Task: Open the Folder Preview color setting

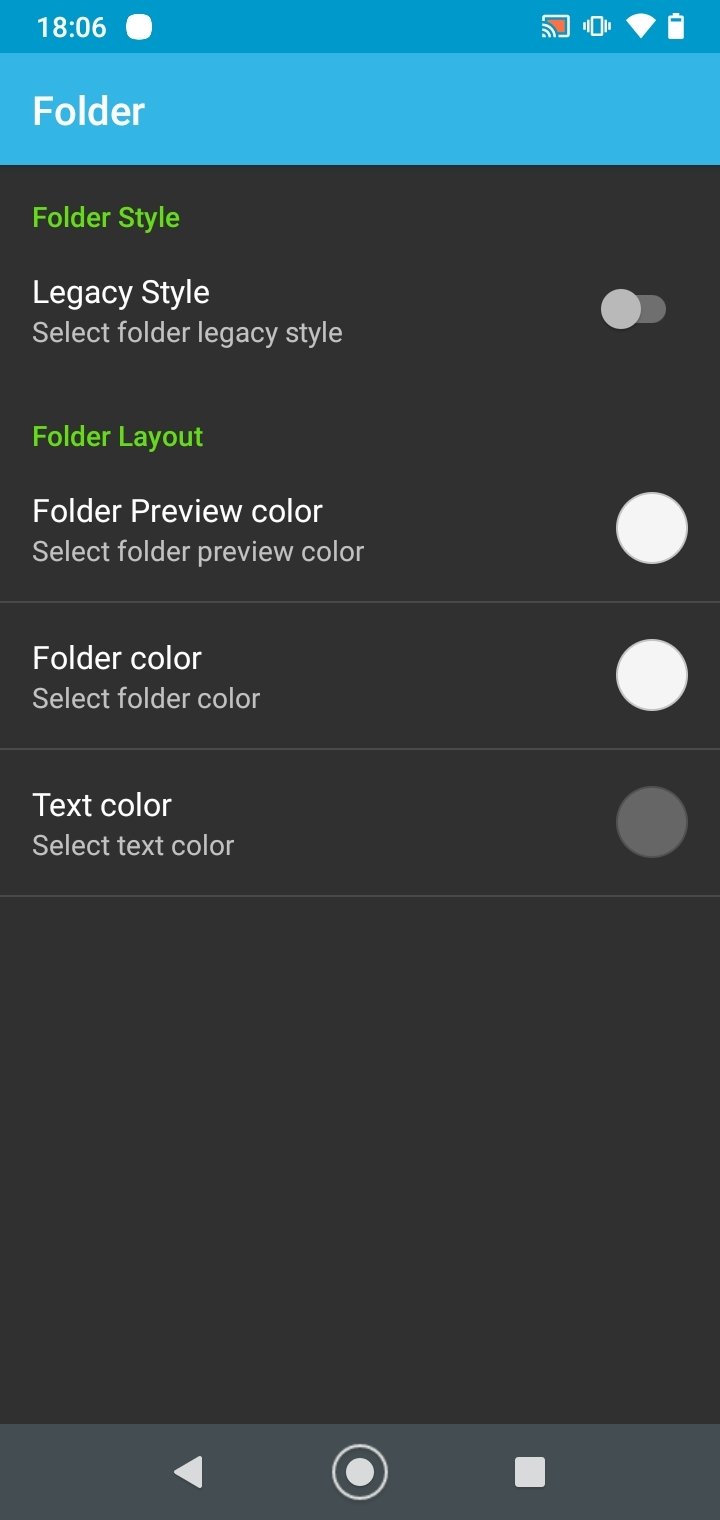Action: pos(360,529)
